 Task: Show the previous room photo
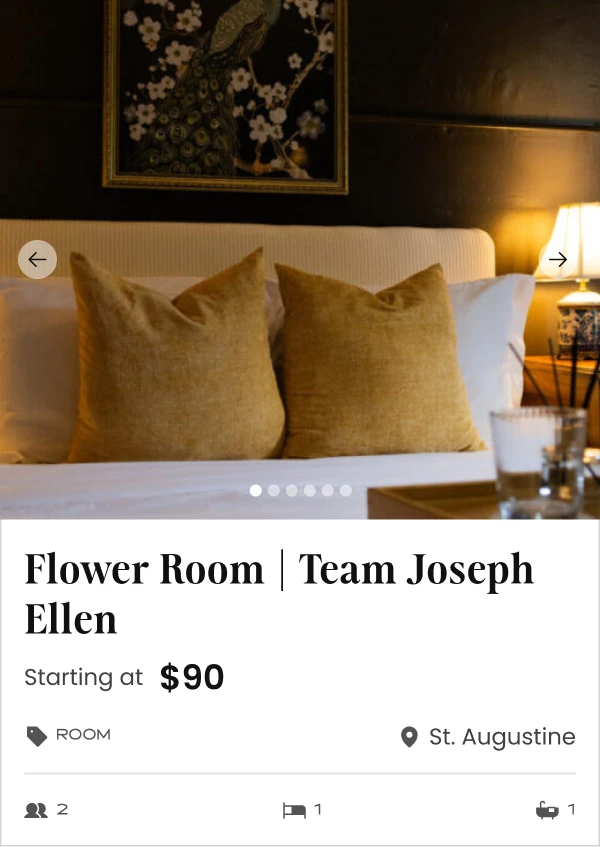[37, 260]
